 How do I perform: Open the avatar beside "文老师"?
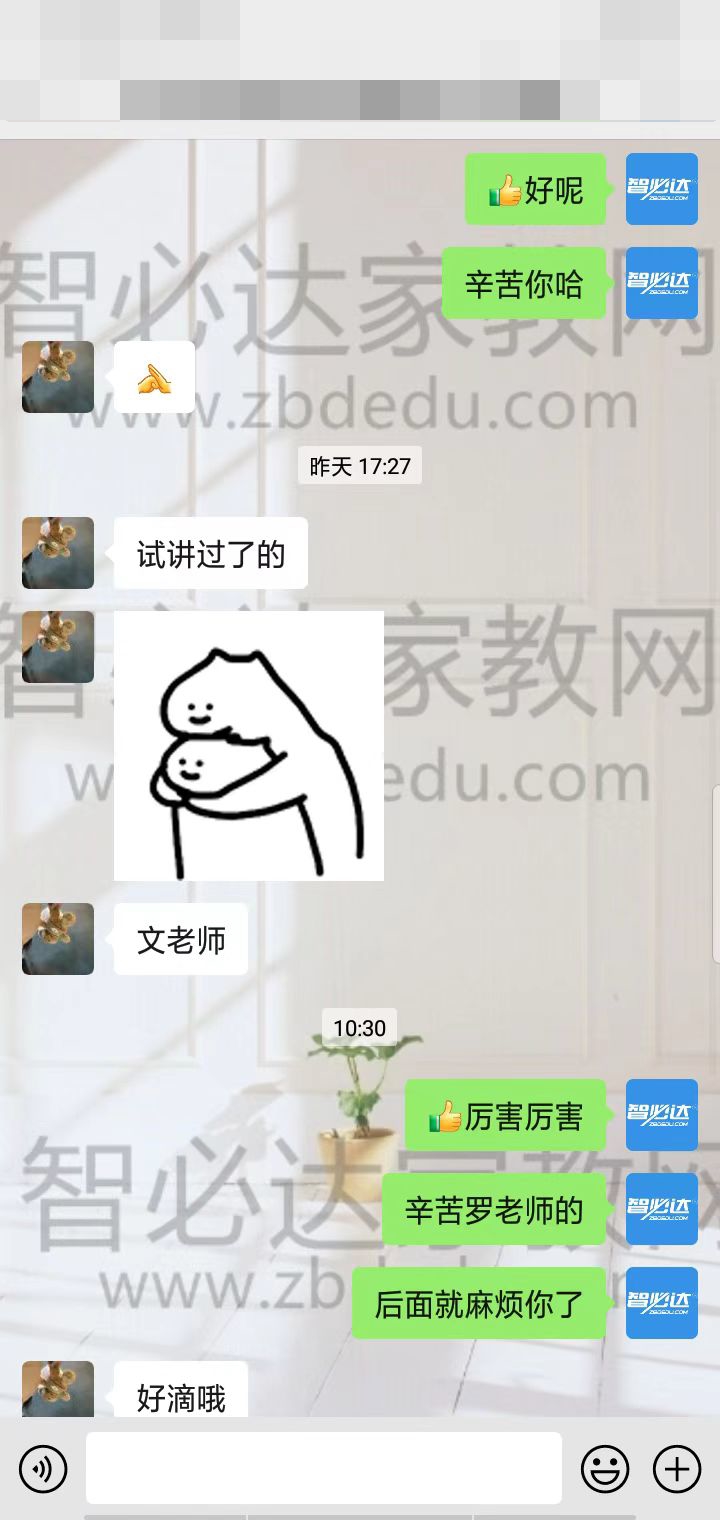pyautogui.click(x=58, y=939)
